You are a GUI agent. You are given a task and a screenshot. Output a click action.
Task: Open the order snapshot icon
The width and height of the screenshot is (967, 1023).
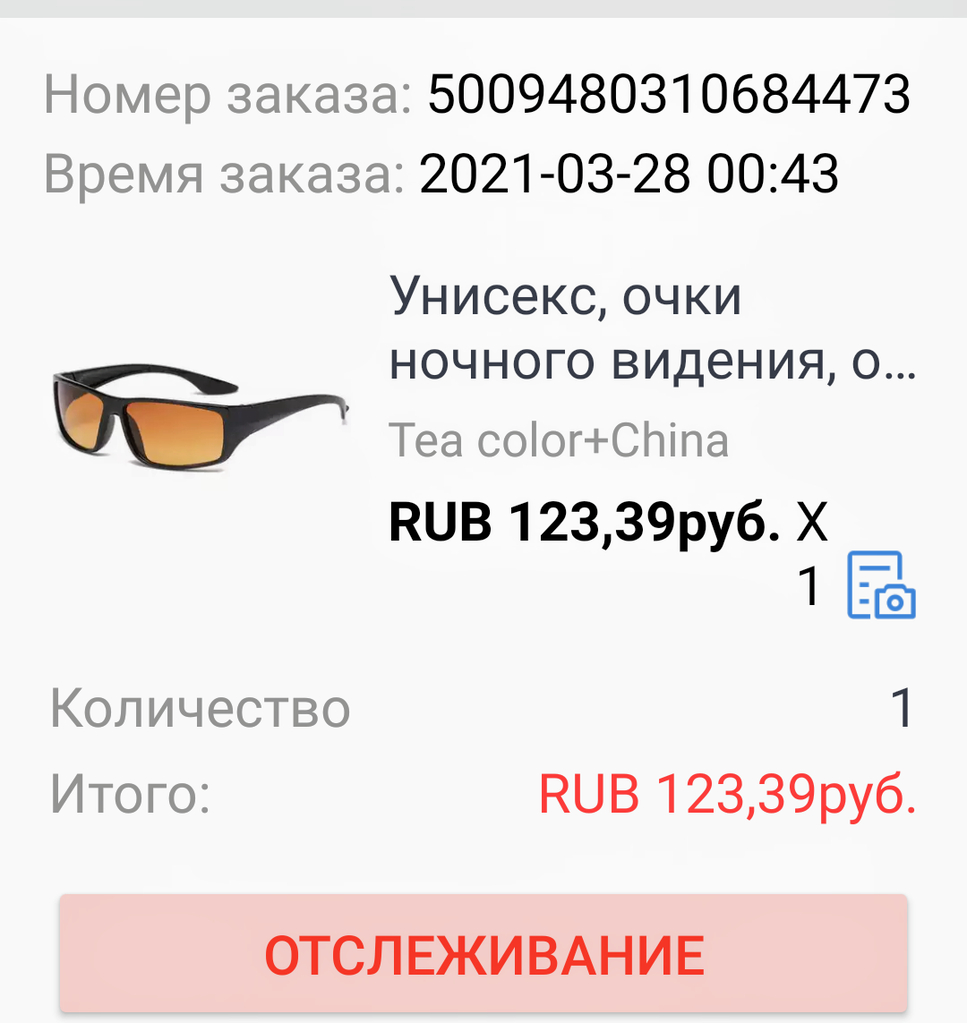tap(881, 585)
